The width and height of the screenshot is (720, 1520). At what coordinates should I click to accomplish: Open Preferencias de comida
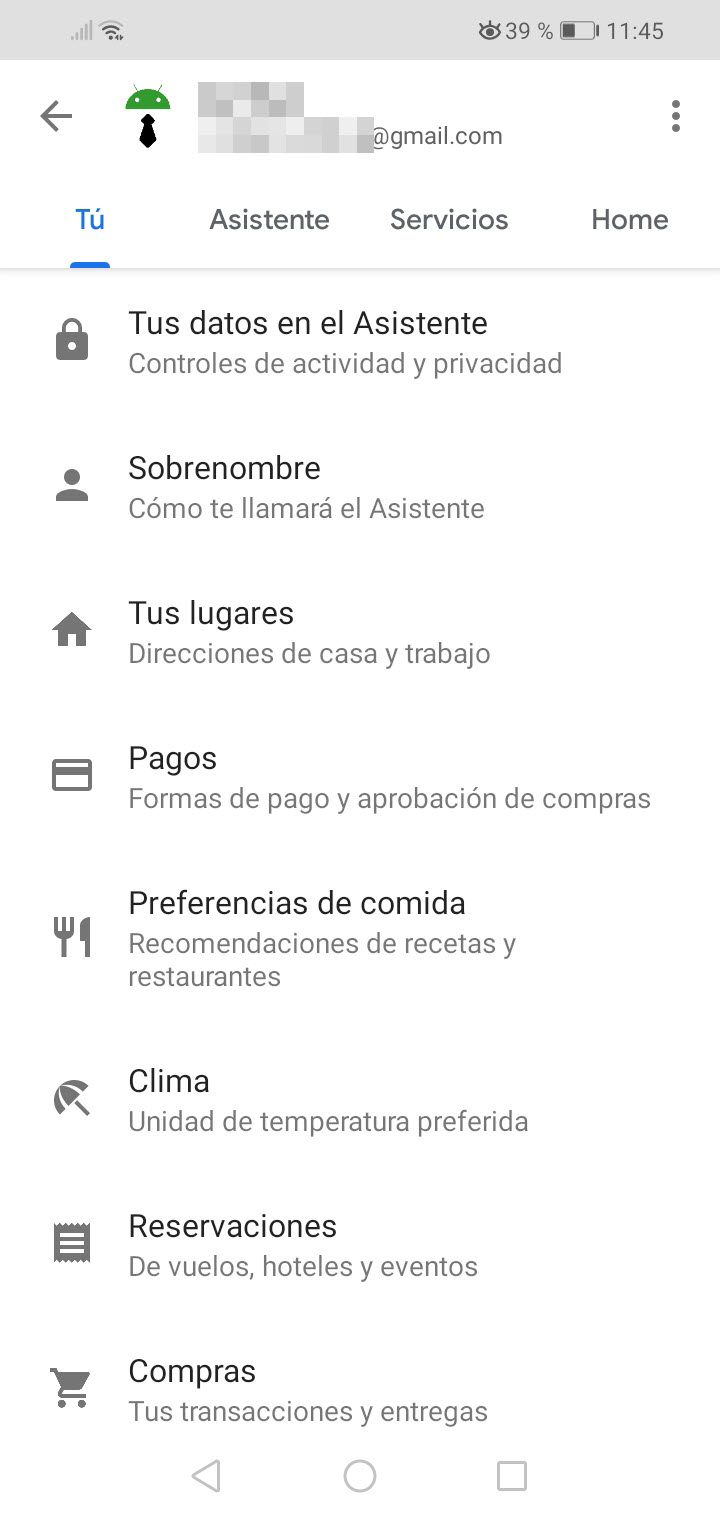point(322,938)
